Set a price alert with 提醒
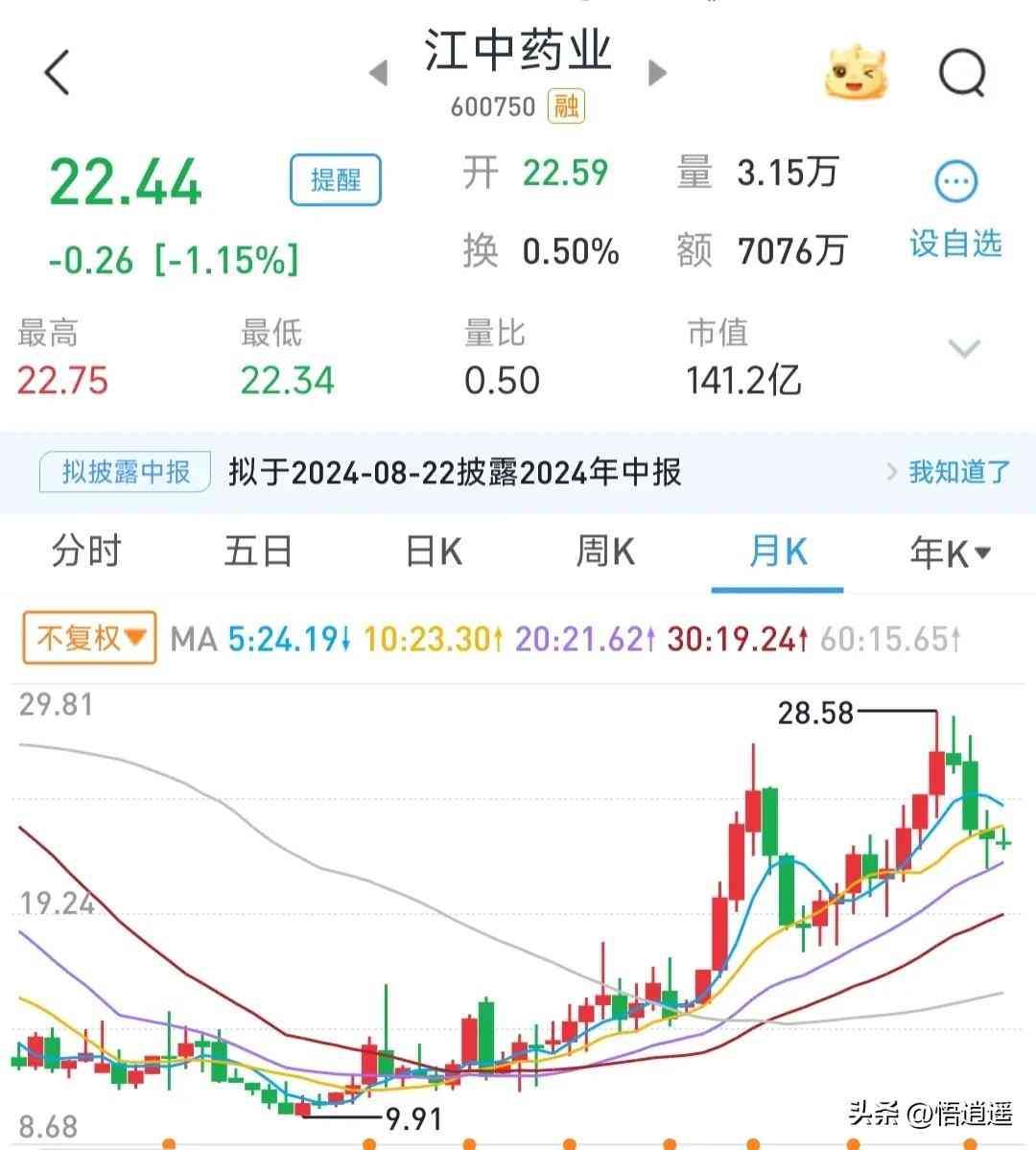1036x1150 pixels. [336, 180]
